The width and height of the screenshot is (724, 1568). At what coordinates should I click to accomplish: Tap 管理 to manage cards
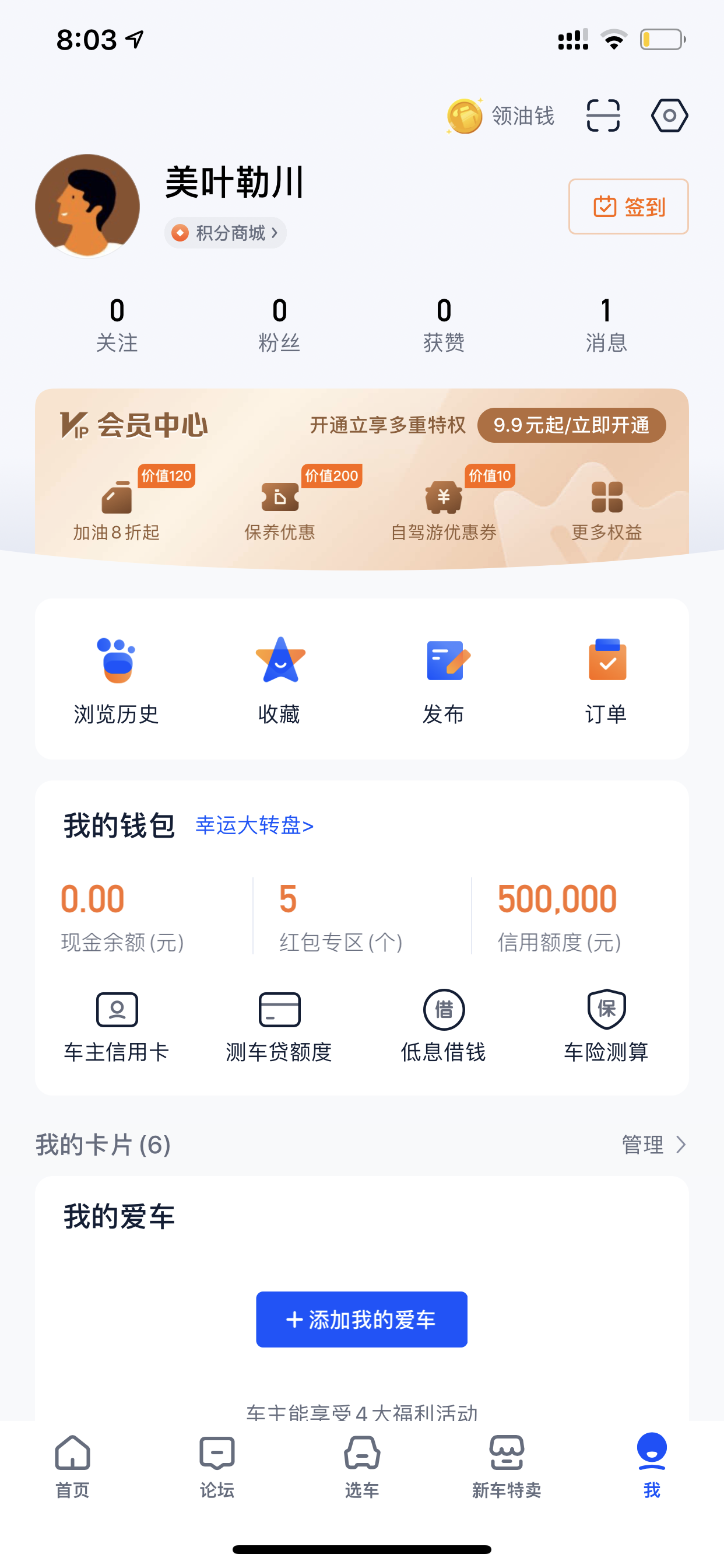click(654, 1144)
